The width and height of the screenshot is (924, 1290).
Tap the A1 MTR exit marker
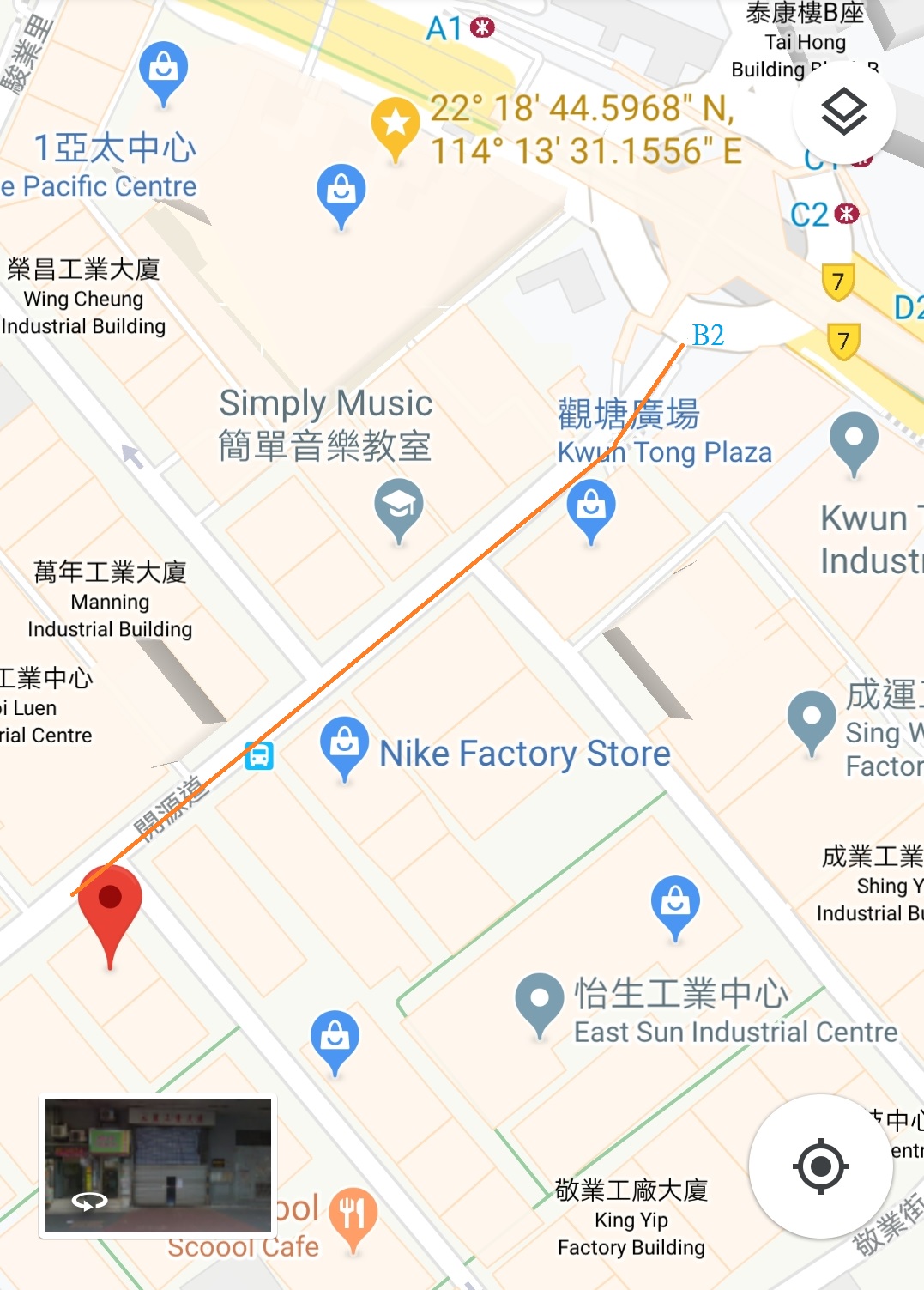(x=461, y=28)
